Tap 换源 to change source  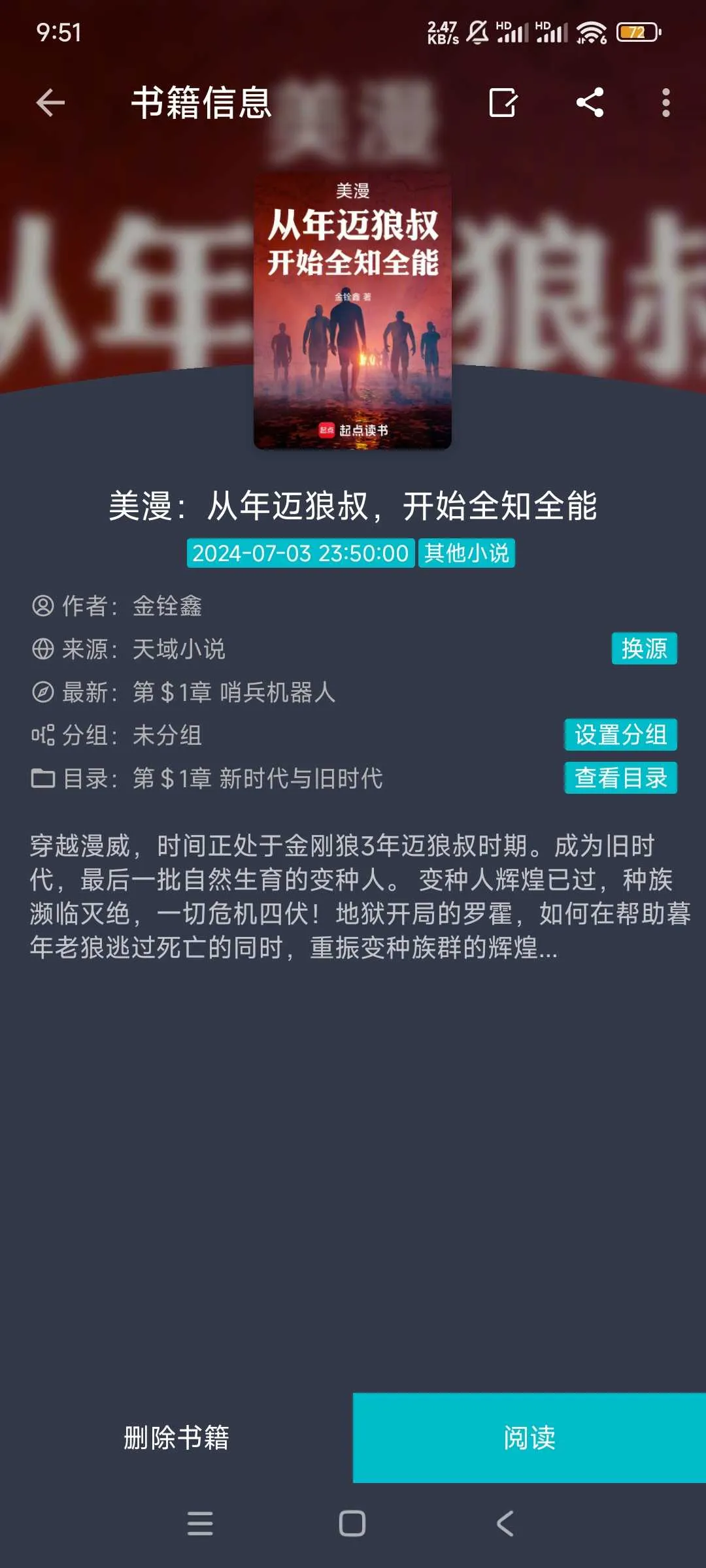(643, 649)
